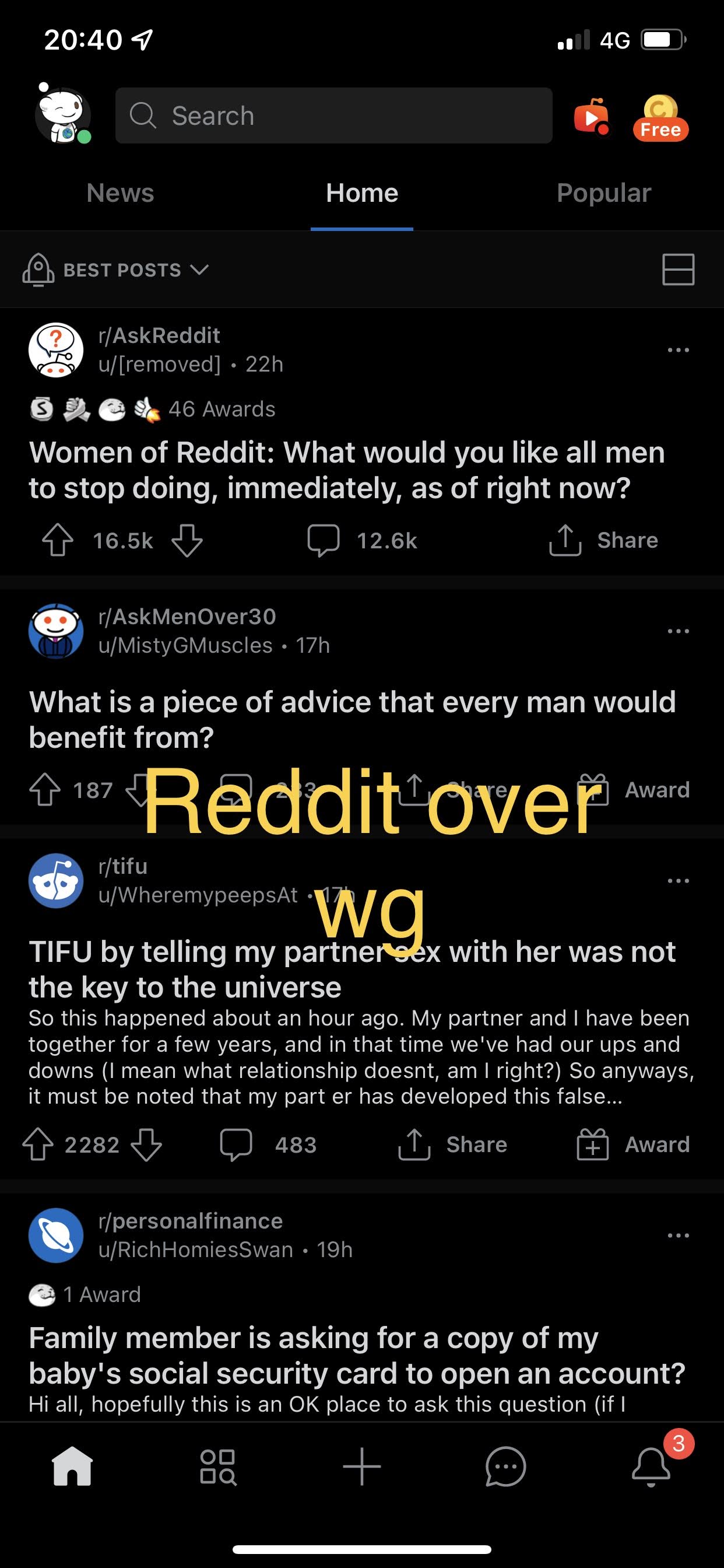Open the r/personalfinance social security post
724x1568 pixels.
[x=357, y=1356]
